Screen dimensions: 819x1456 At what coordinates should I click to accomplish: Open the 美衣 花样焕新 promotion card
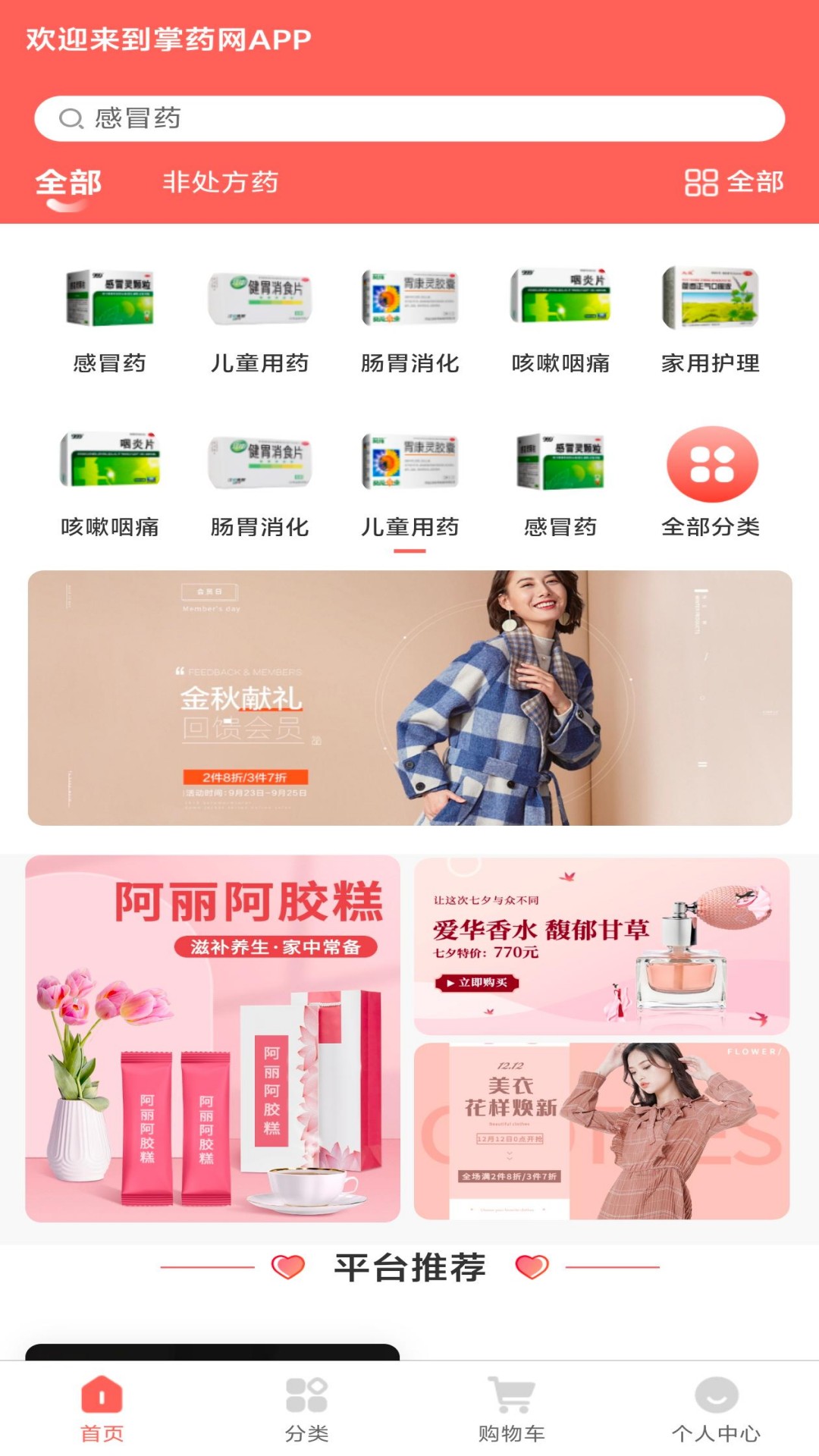click(601, 1131)
